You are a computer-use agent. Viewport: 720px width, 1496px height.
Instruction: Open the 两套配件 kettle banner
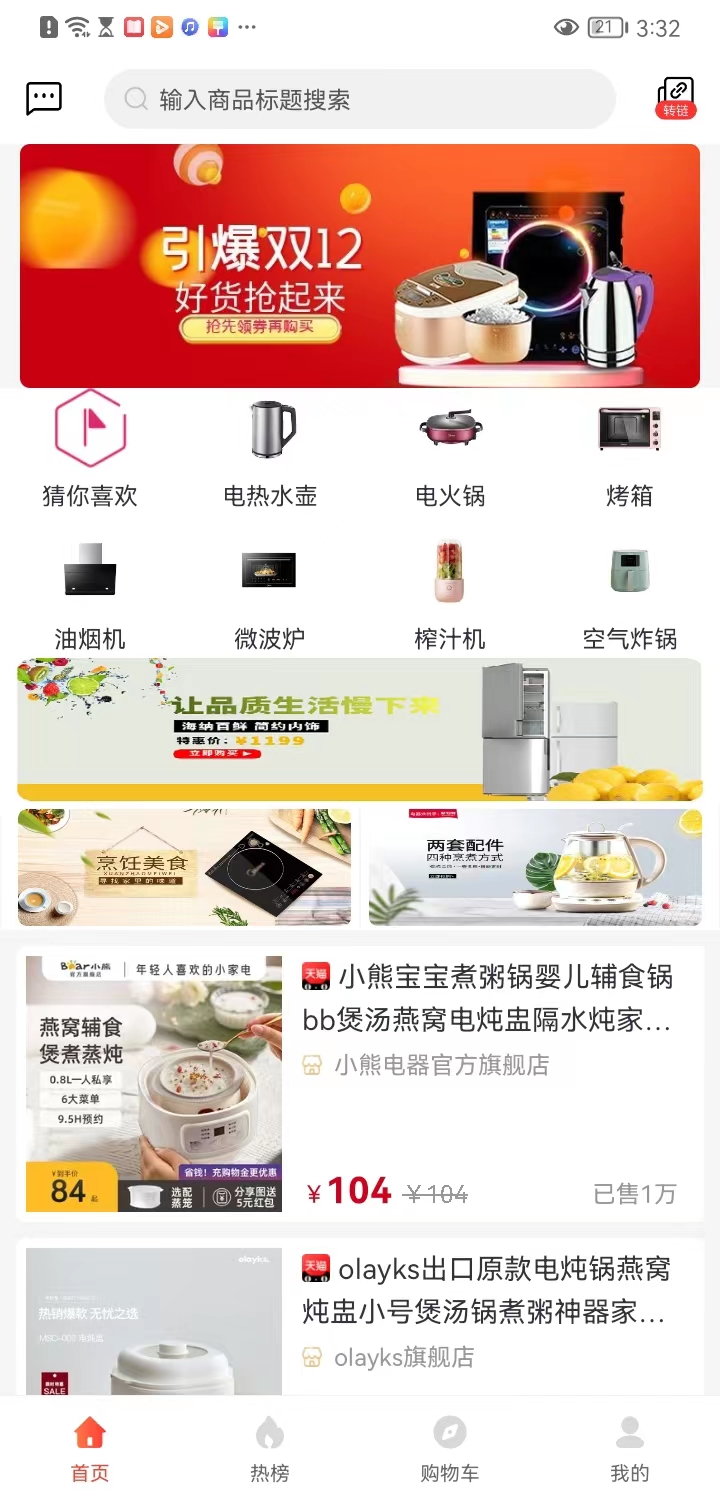535,866
